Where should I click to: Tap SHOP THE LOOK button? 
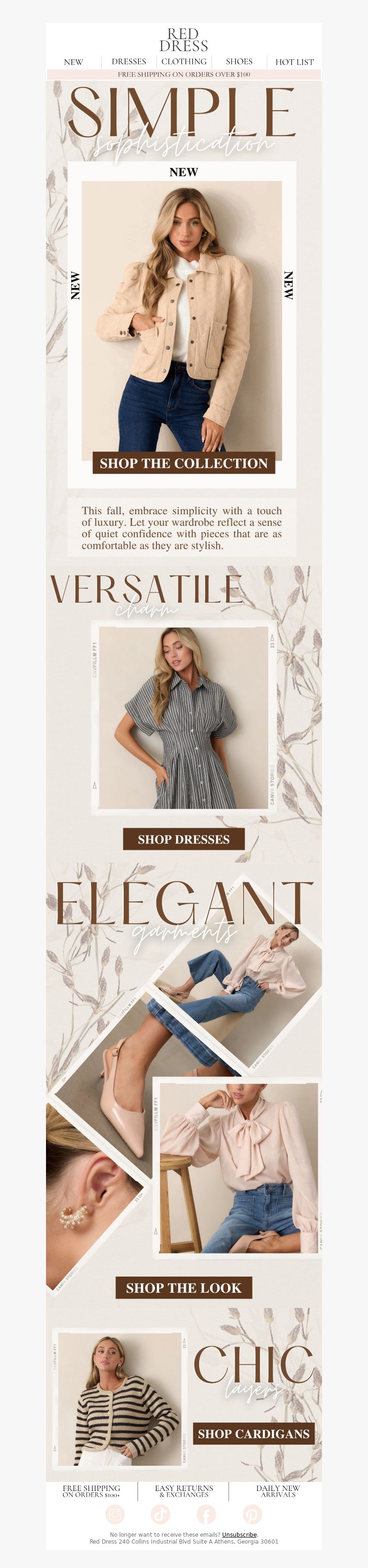point(184,1287)
